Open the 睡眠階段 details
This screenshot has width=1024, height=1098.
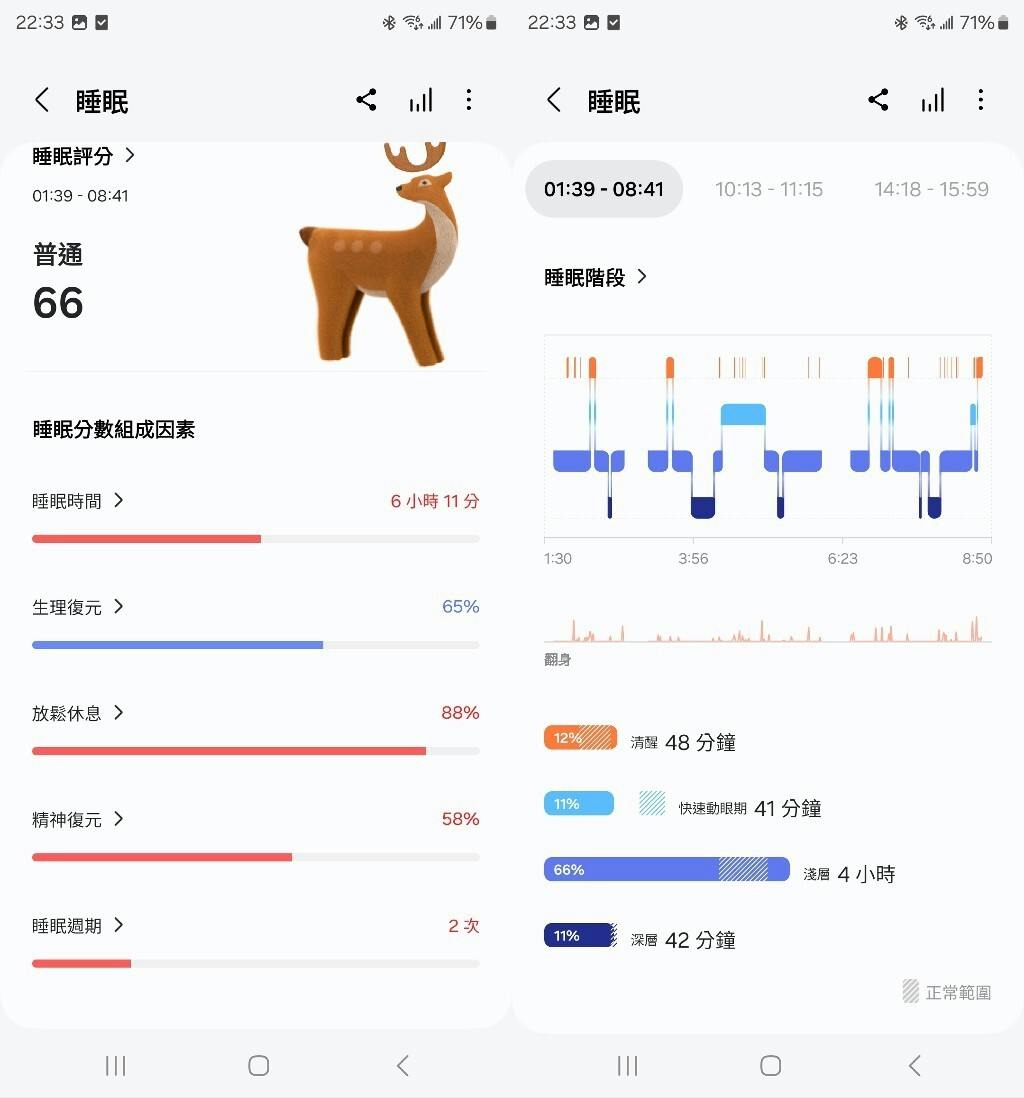(x=596, y=278)
